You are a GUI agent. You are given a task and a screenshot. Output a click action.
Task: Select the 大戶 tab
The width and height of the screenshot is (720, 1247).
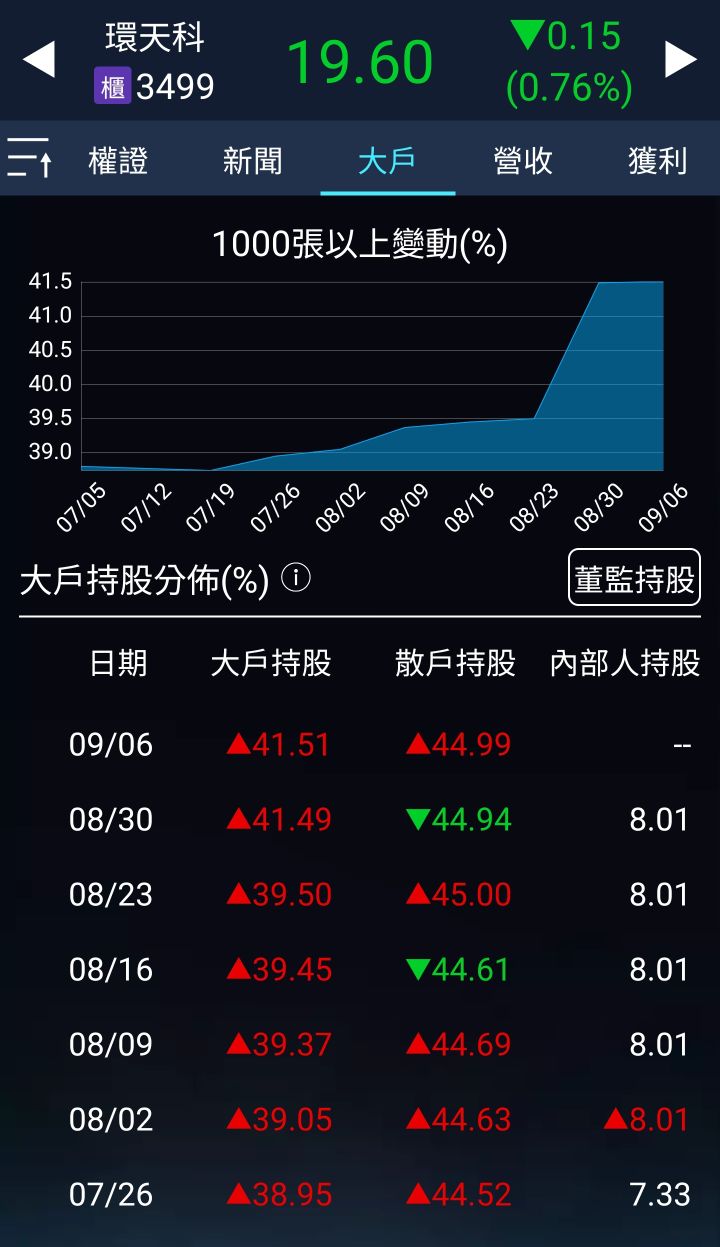pos(387,161)
